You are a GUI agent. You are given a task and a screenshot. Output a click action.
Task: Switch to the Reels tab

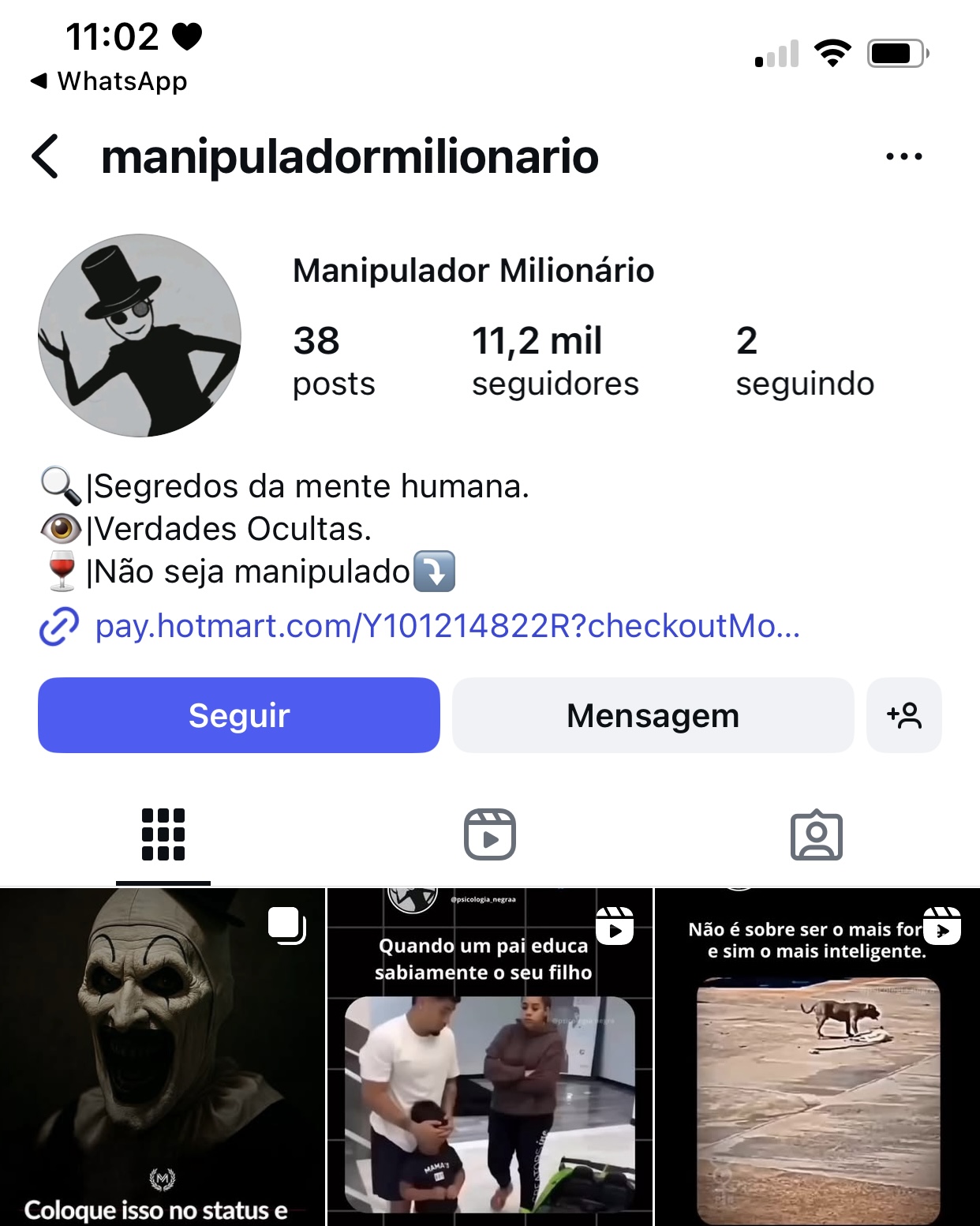tap(489, 834)
